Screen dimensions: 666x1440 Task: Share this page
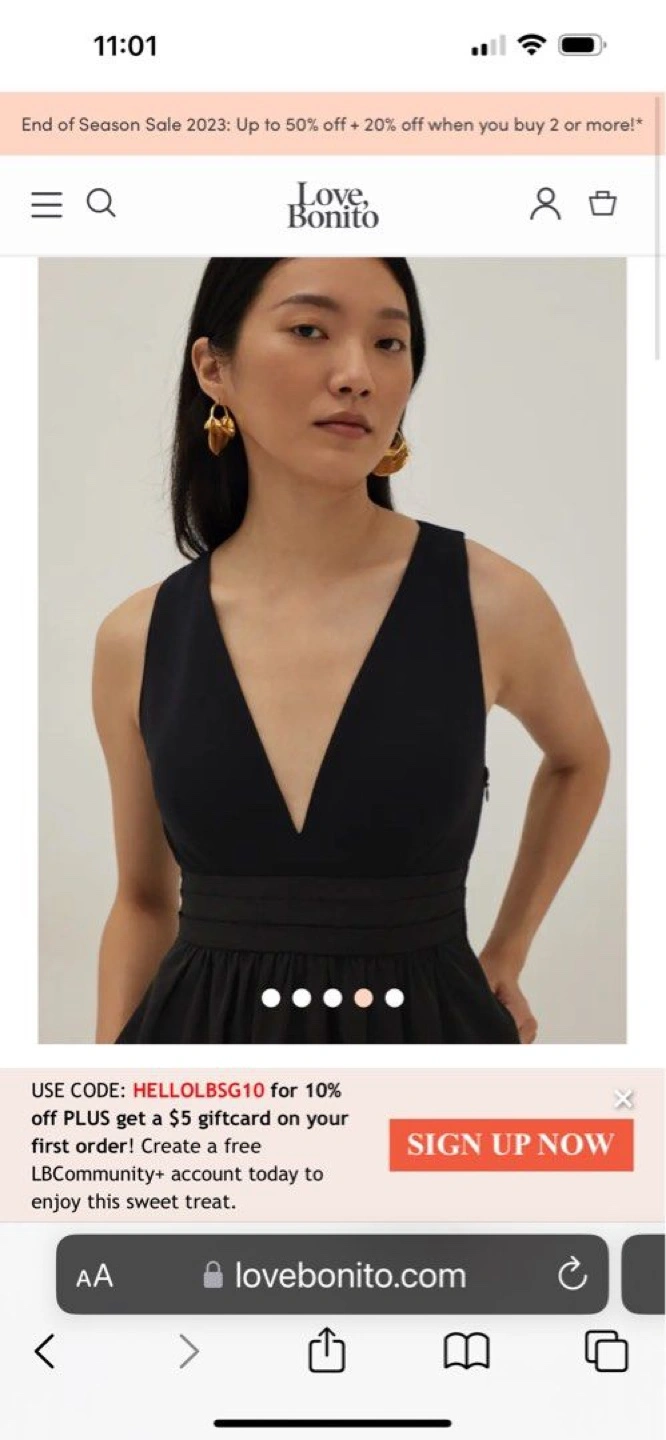pyautogui.click(x=326, y=1352)
